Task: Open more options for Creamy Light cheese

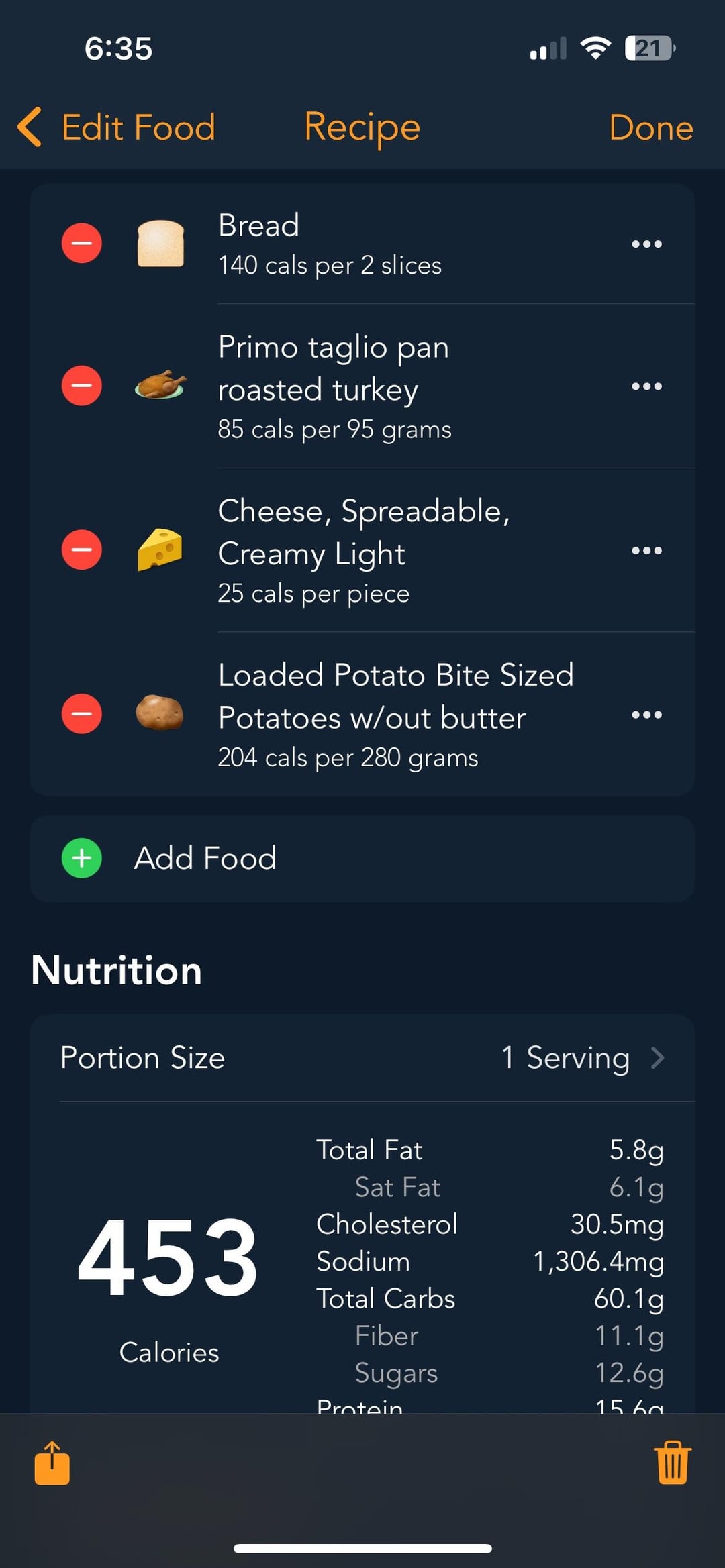Action: pos(646,550)
